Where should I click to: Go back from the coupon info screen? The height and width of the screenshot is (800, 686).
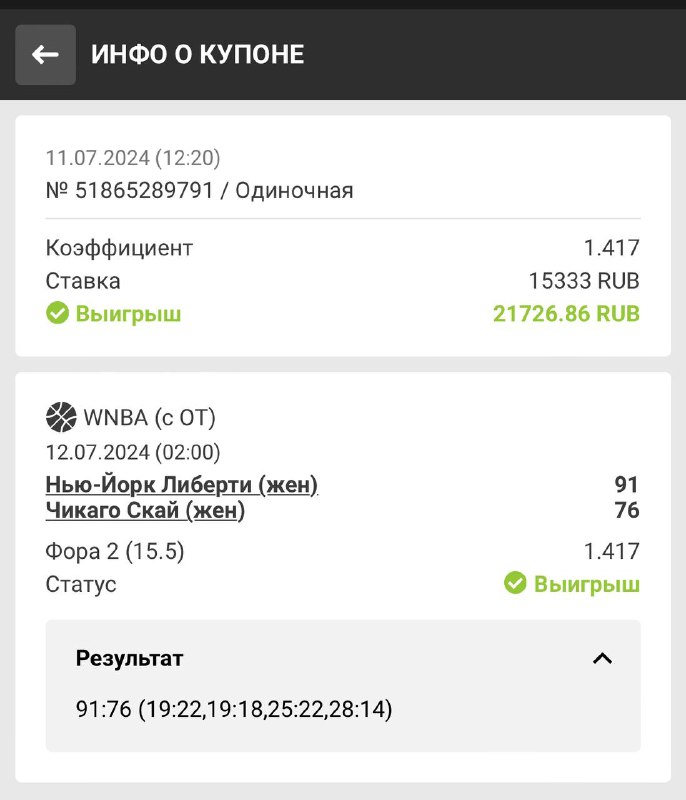(x=45, y=55)
